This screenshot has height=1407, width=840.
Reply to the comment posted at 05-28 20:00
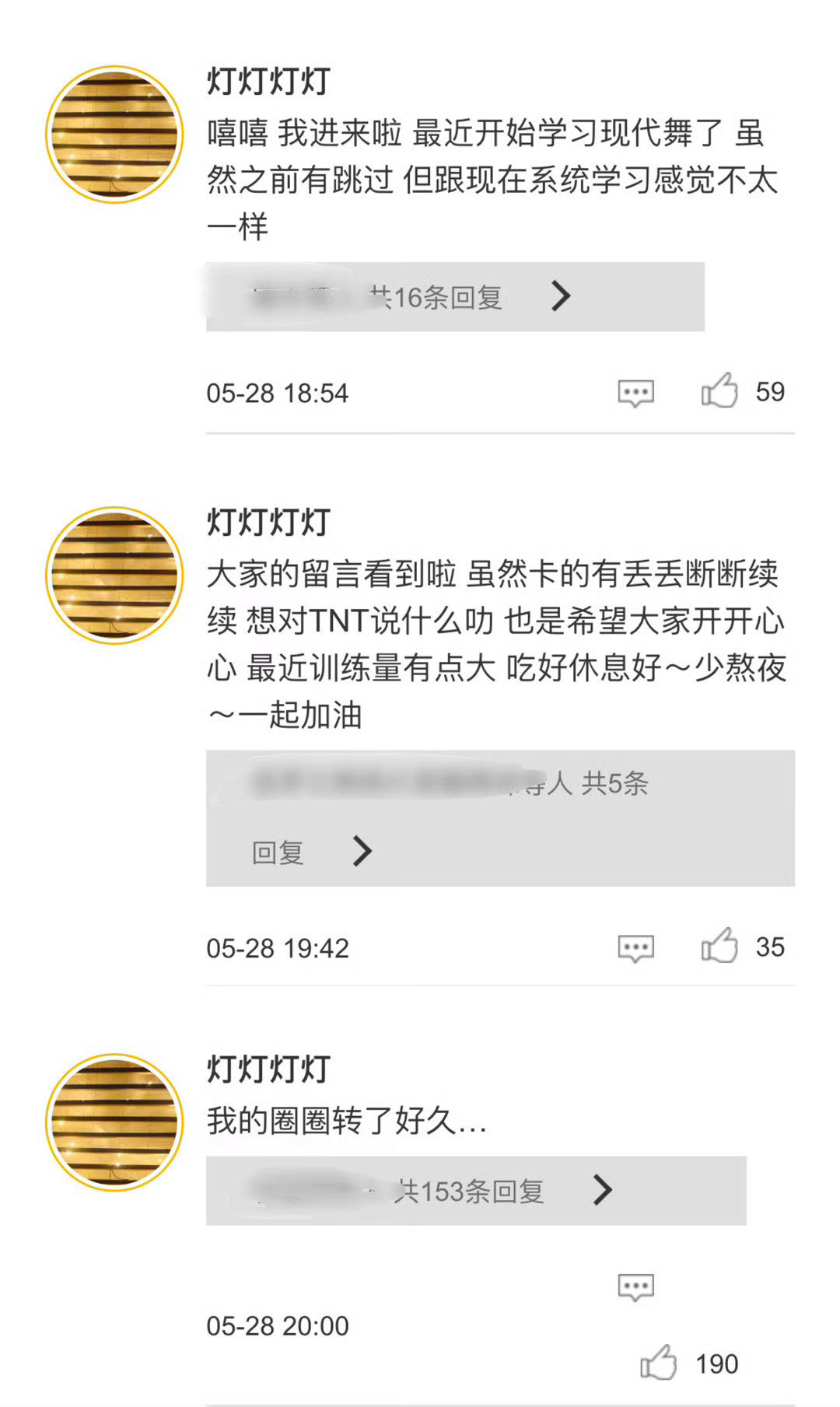[x=635, y=1288]
